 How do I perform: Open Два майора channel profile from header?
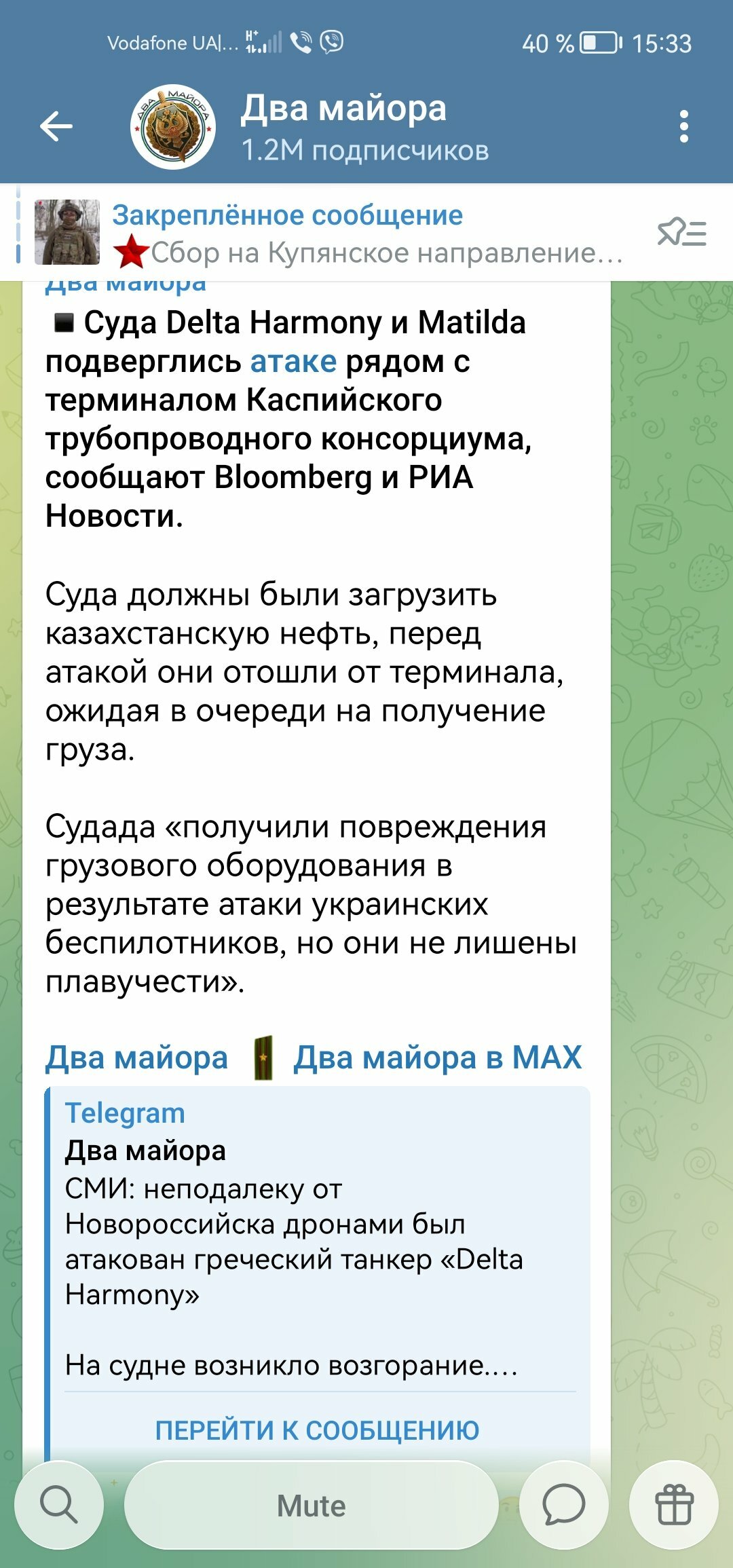tap(343, 128)
